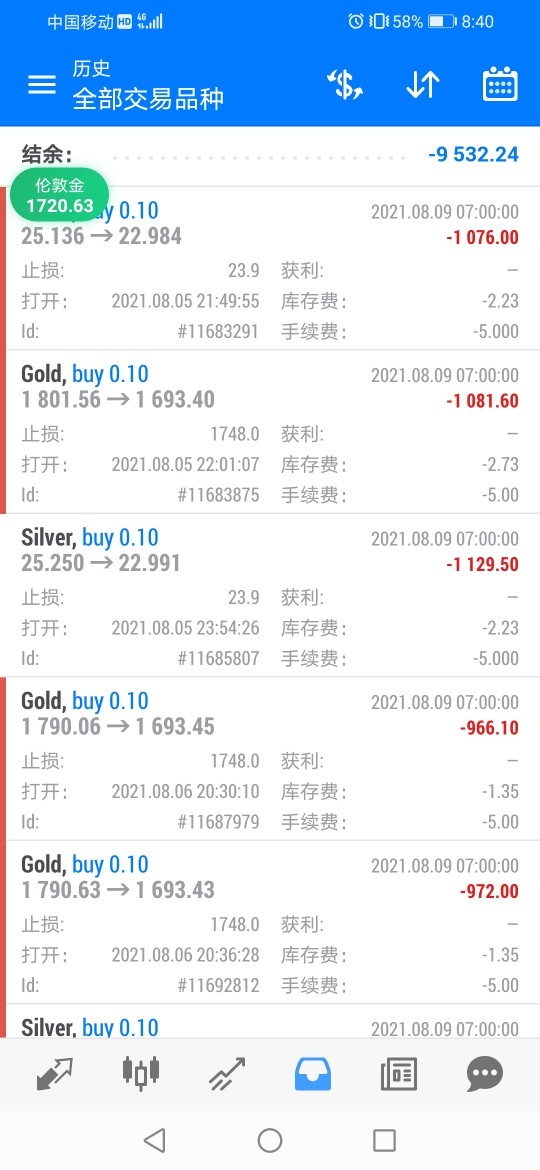Tap the system back button
The image size is (540, 1170).
coord(154,1139)
